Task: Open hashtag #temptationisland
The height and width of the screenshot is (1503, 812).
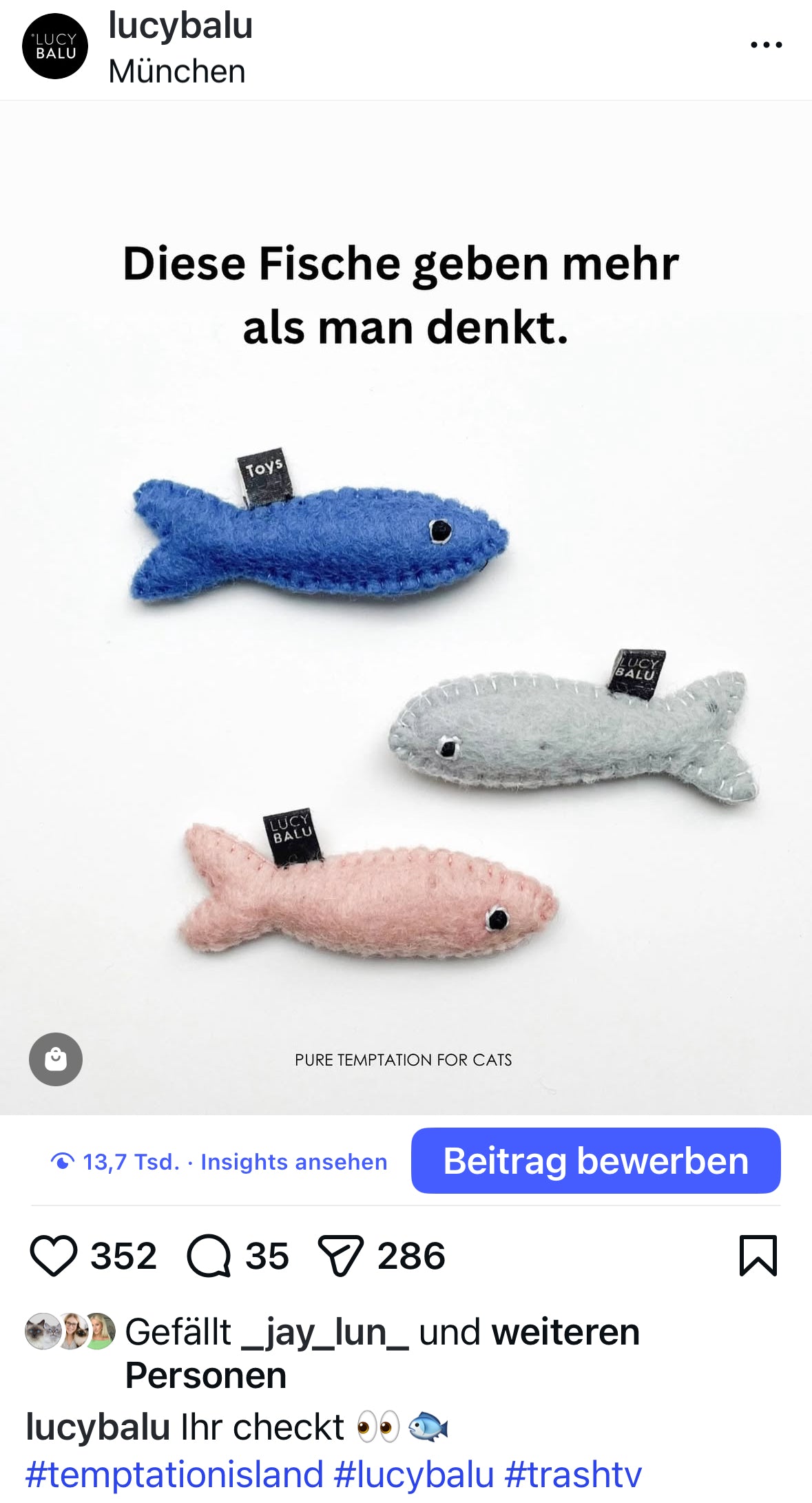Action: pos(174,1474)
